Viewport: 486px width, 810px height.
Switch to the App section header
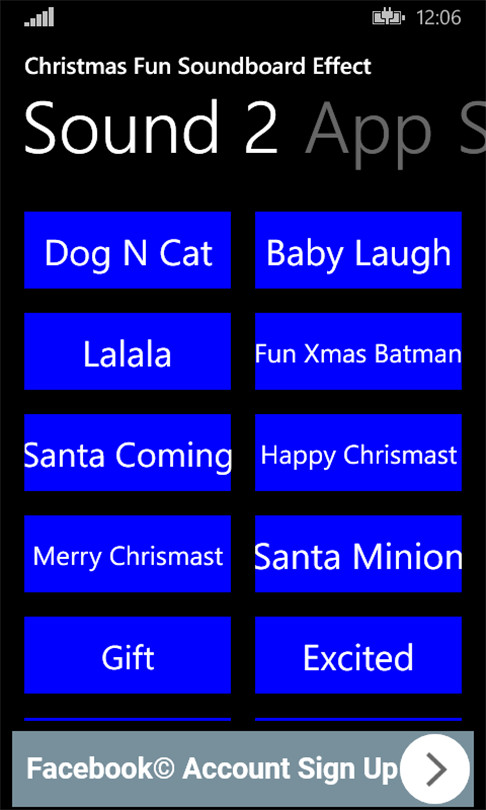click(x=368, y=132)
